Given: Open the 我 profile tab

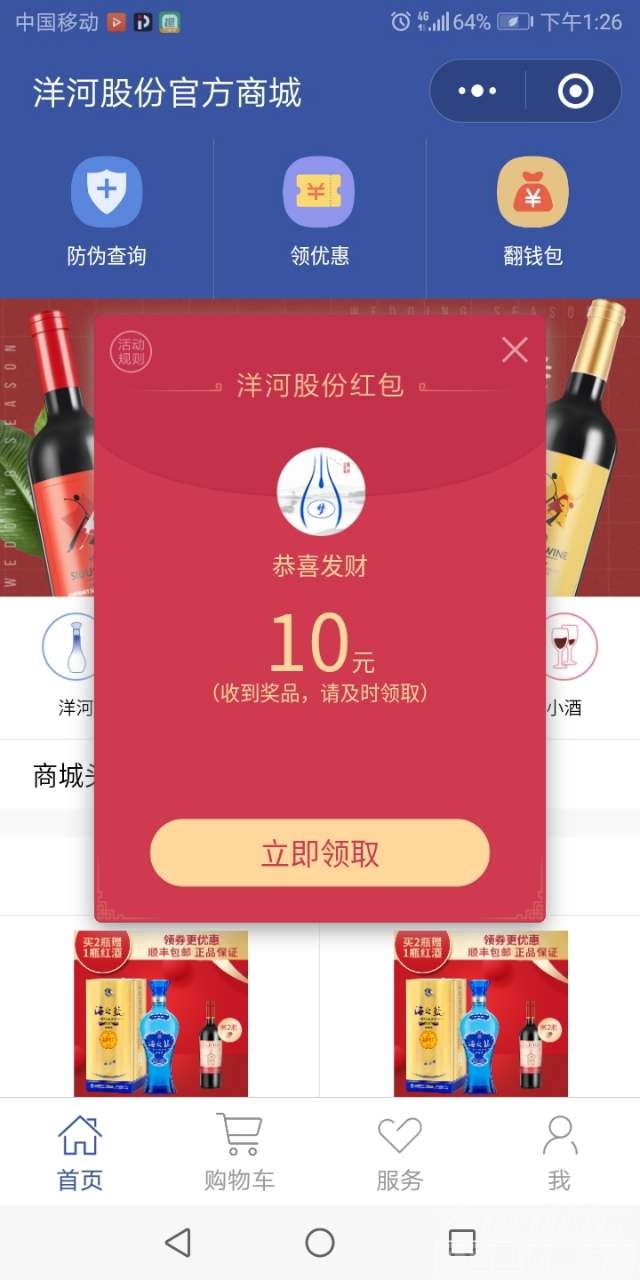Looking at the screenshot, I should (559, 1153).
